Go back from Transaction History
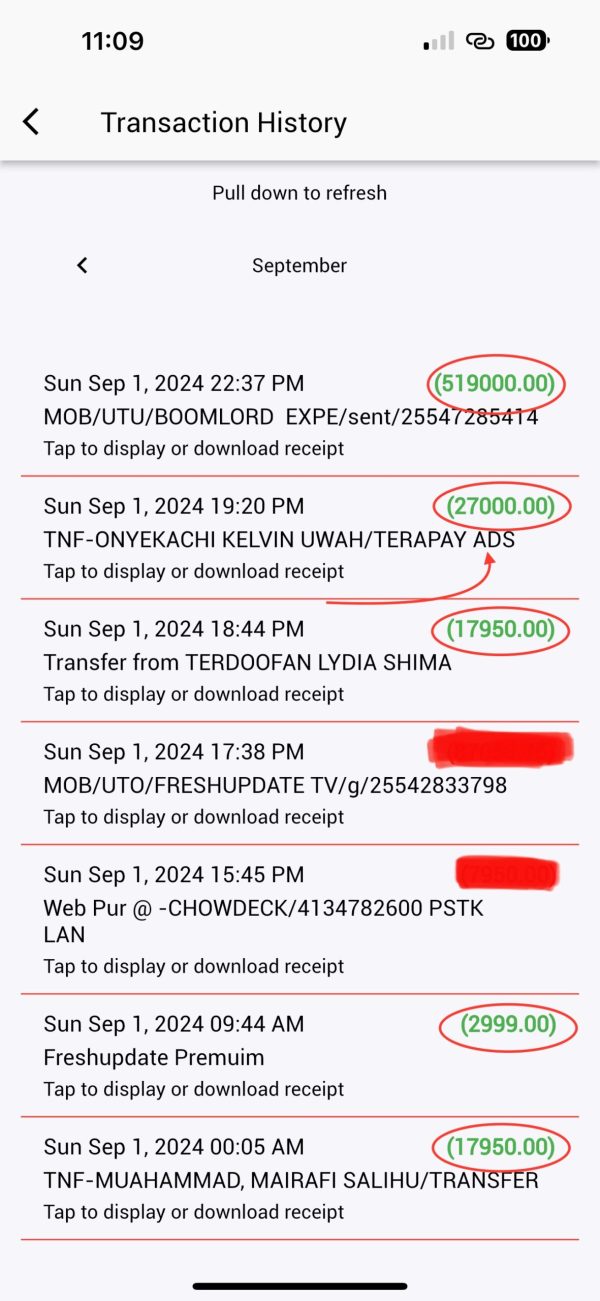The image size is (600, 1301). (31, 122)
